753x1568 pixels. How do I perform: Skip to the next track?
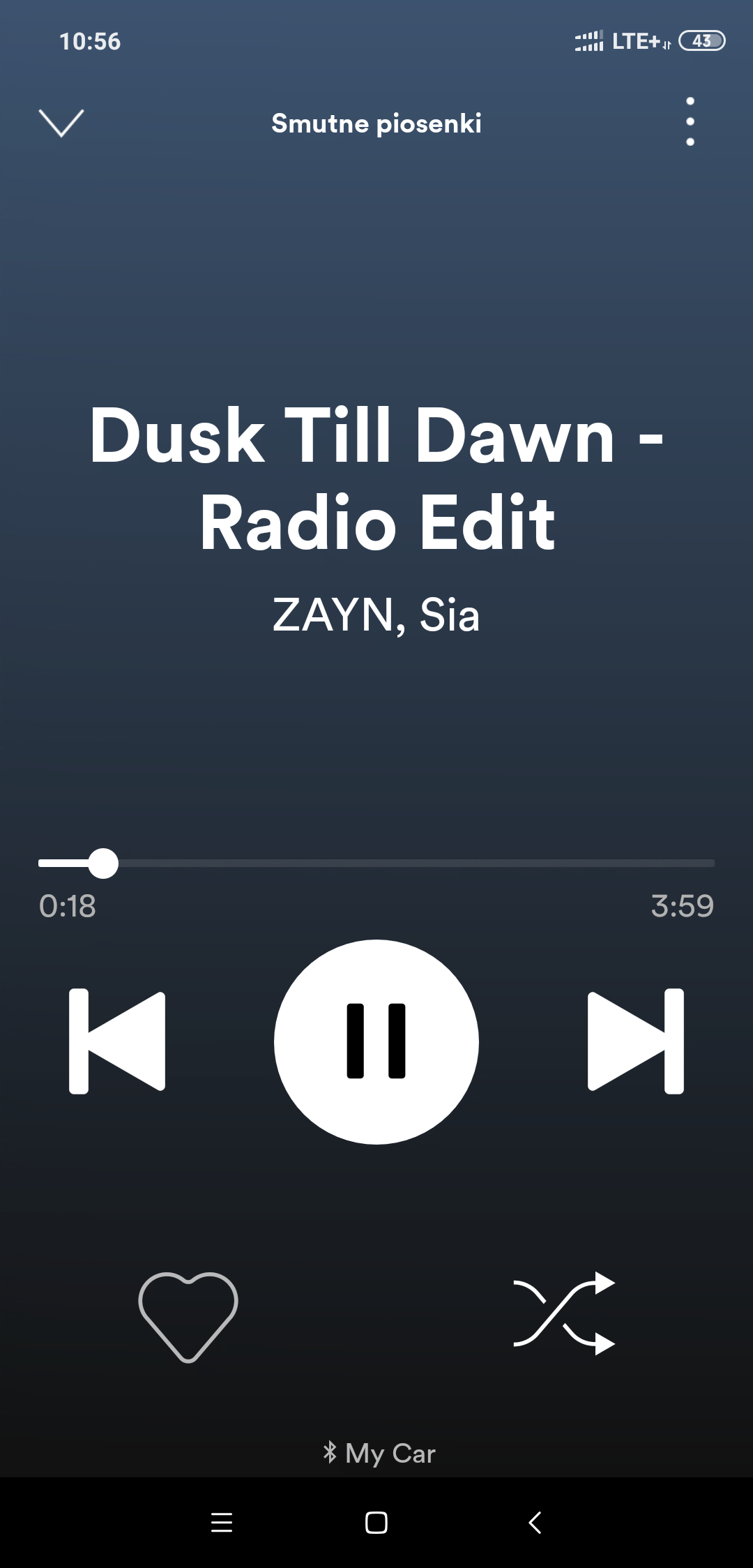[636, 1041]
